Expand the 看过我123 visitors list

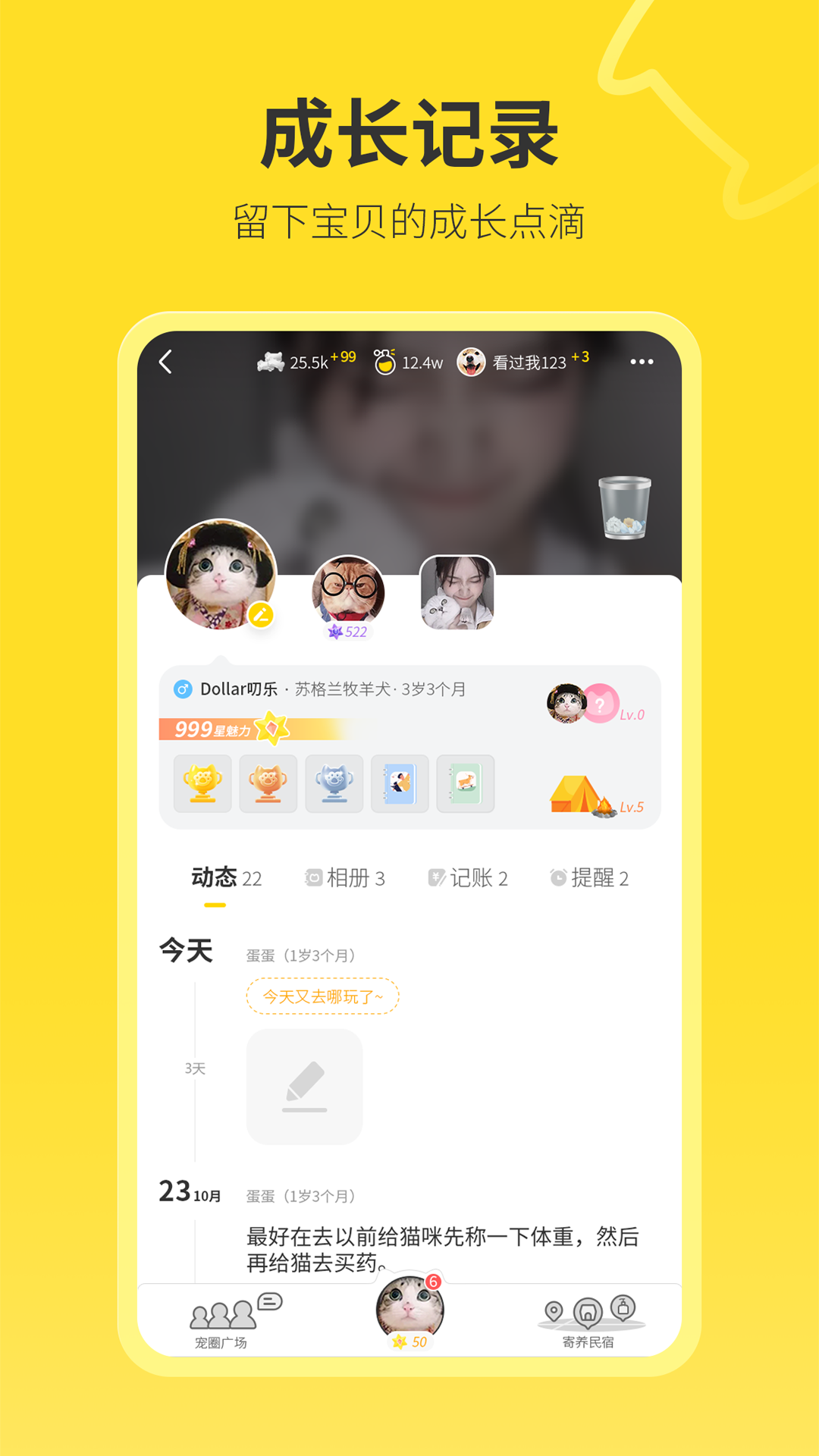[x=530, y=362]
